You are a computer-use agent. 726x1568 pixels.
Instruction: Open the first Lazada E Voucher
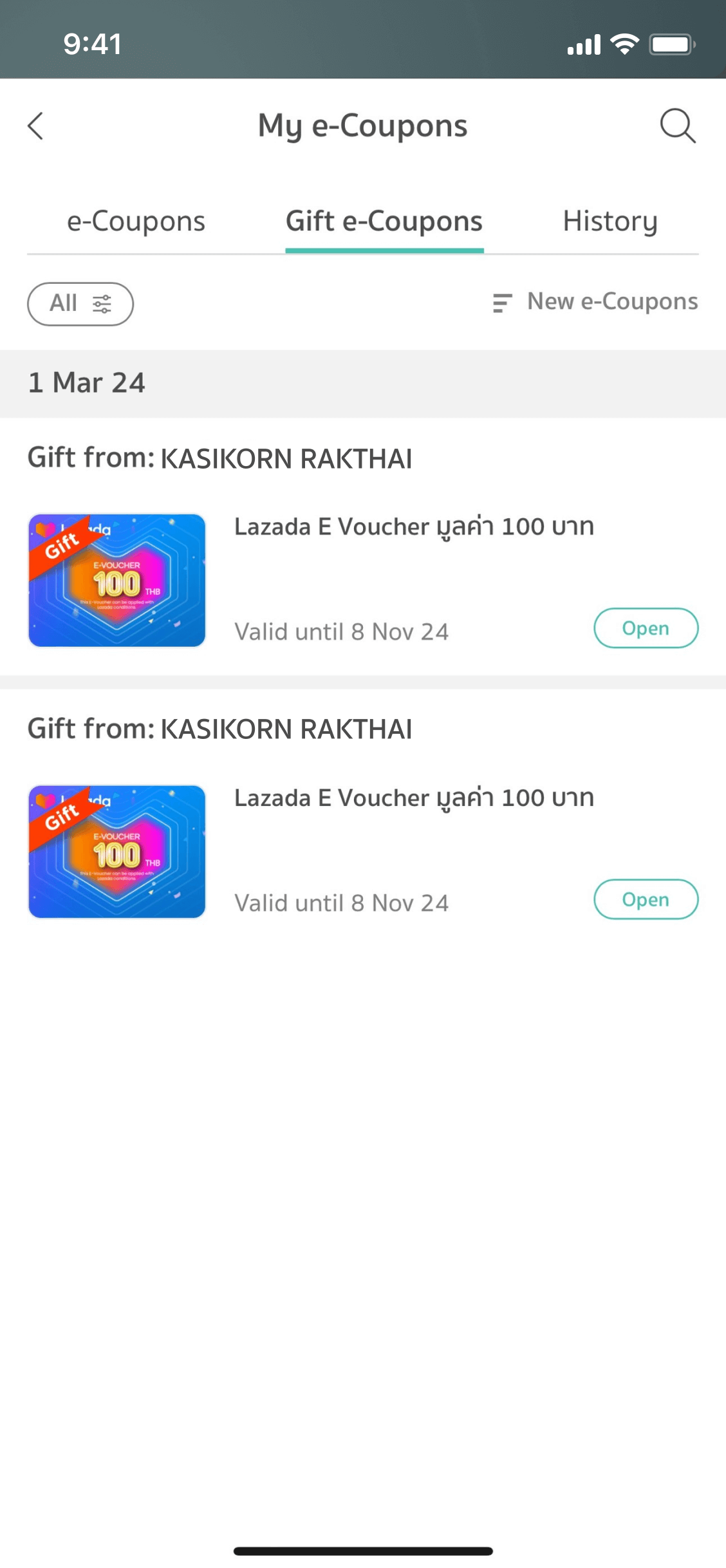tap(646, 628)
